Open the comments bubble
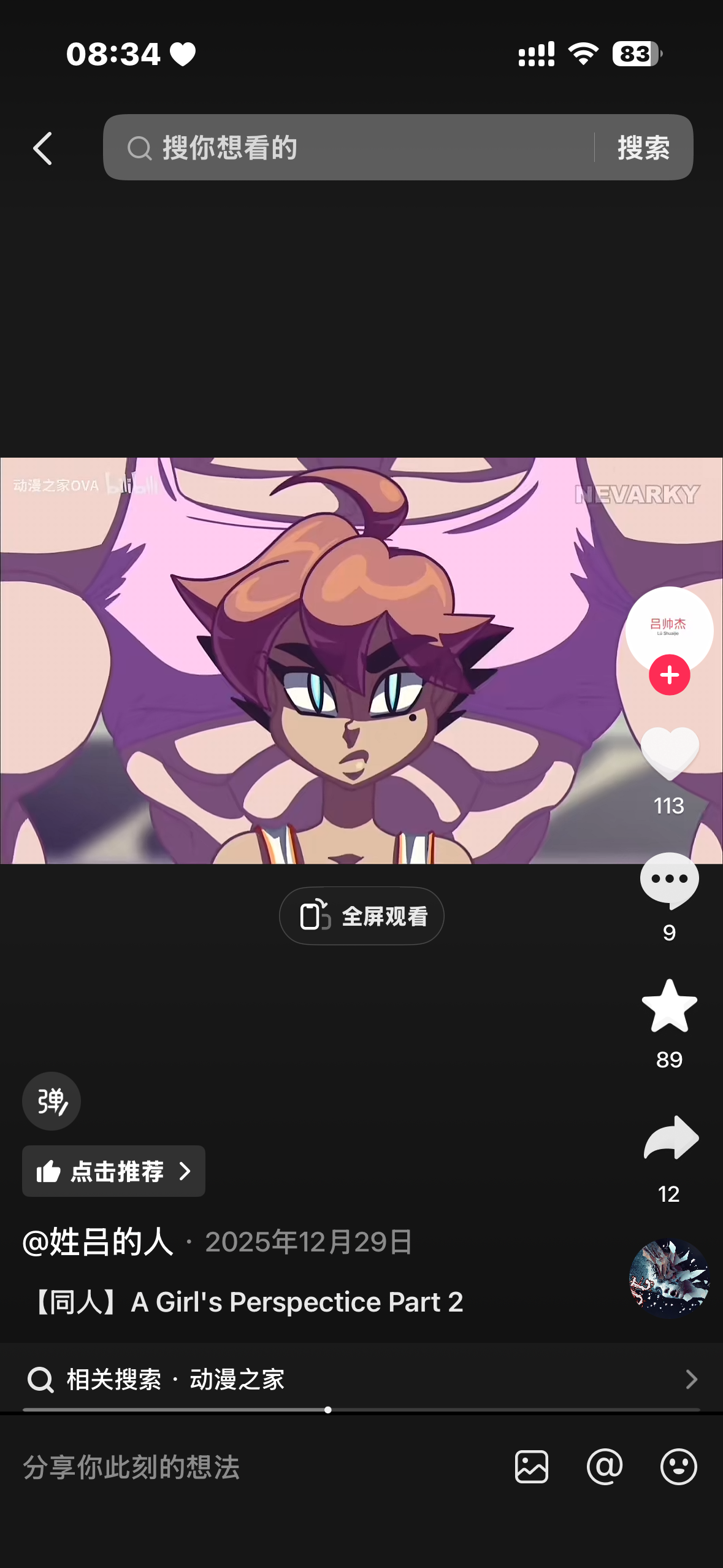This screenshot has width=723, height=1568. [669, 880]
